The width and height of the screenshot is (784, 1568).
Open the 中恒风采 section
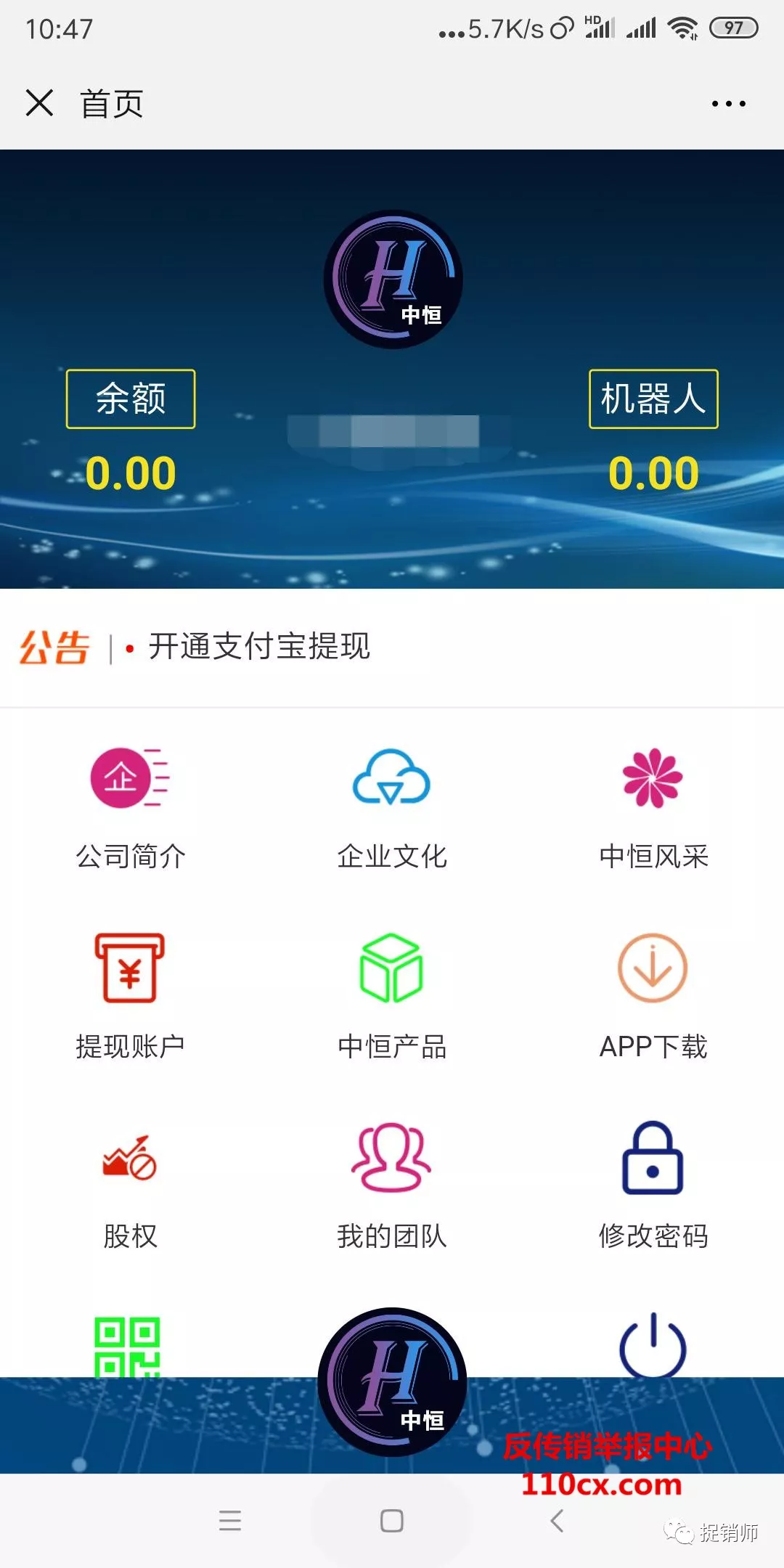653,806
